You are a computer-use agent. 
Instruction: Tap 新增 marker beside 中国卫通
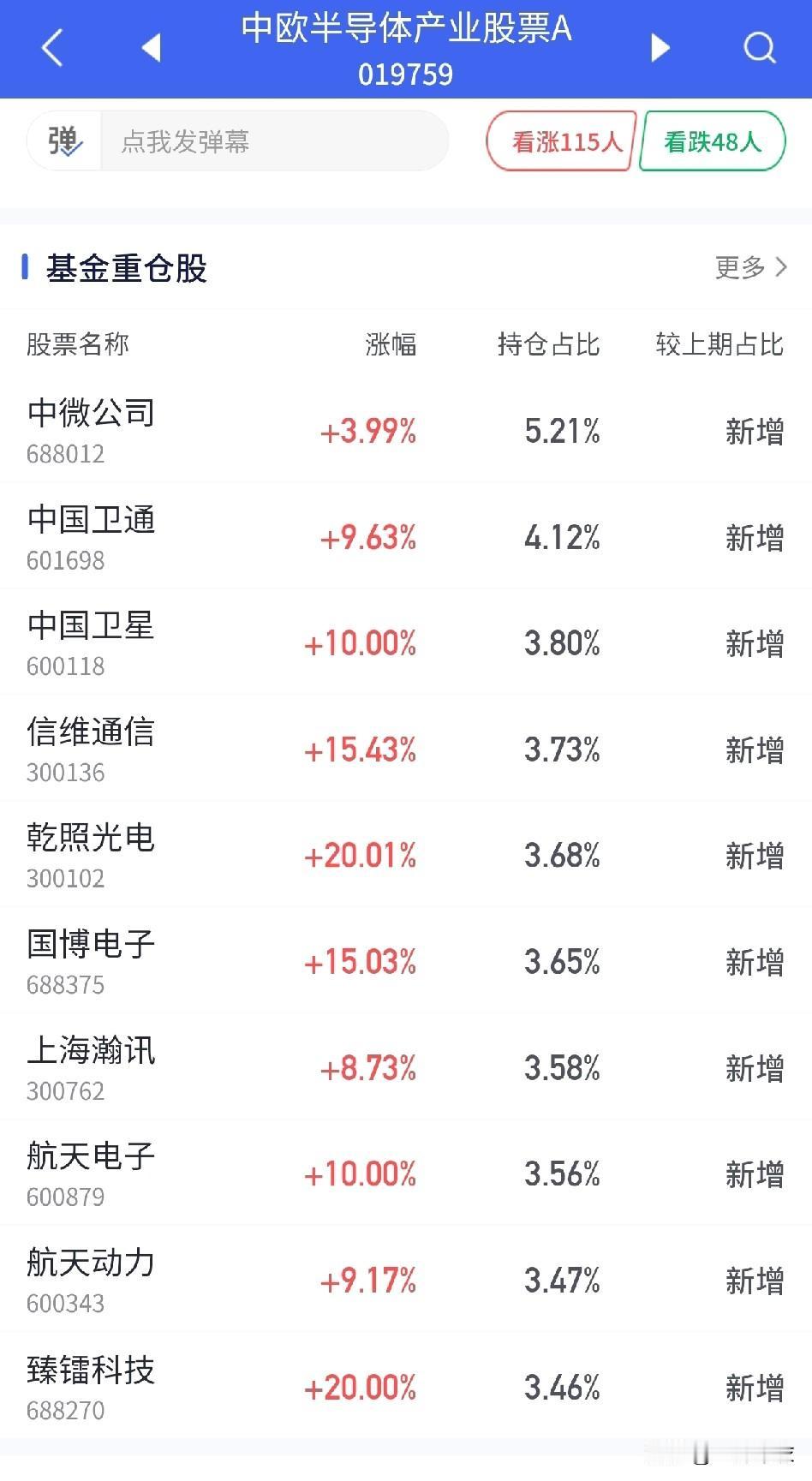(754, 538)
